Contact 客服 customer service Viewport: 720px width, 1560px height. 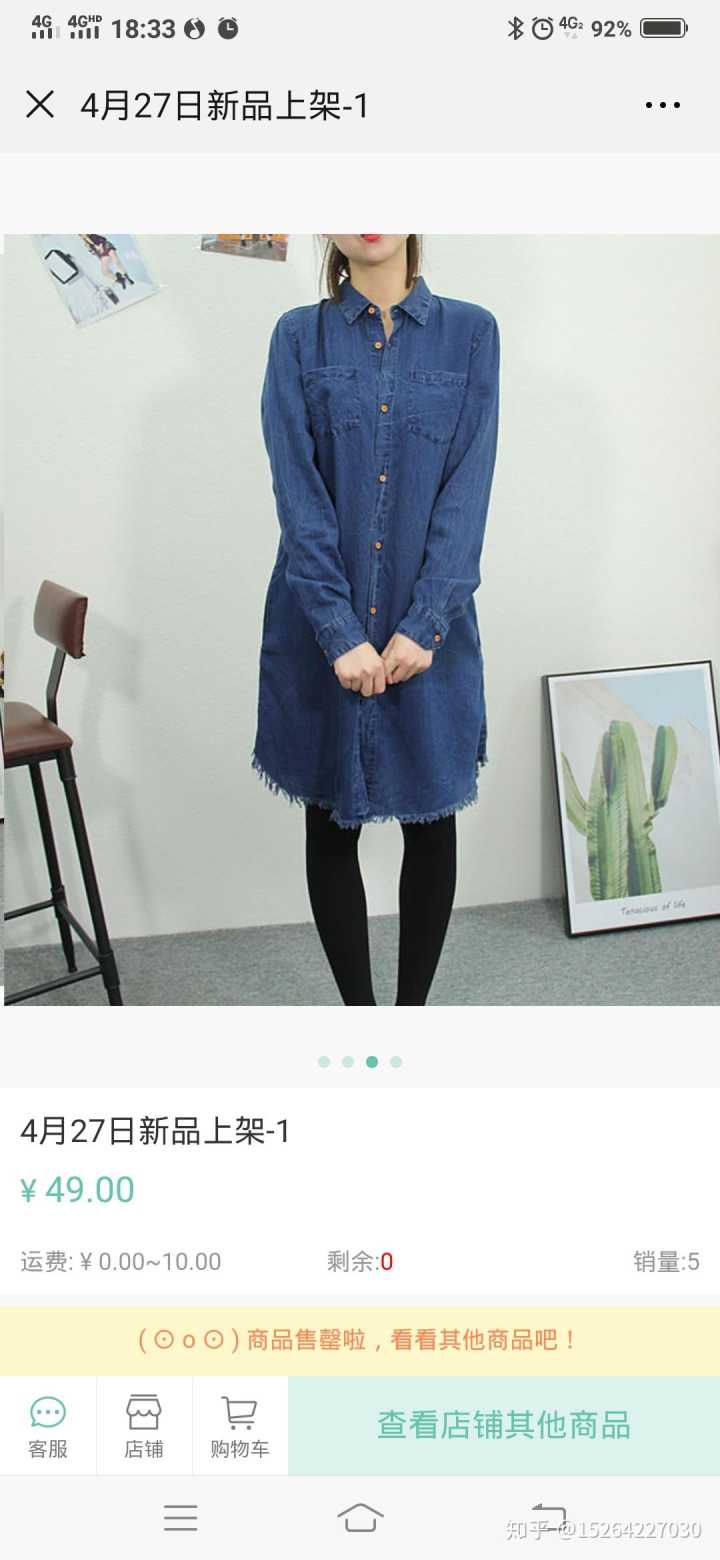48,1426
